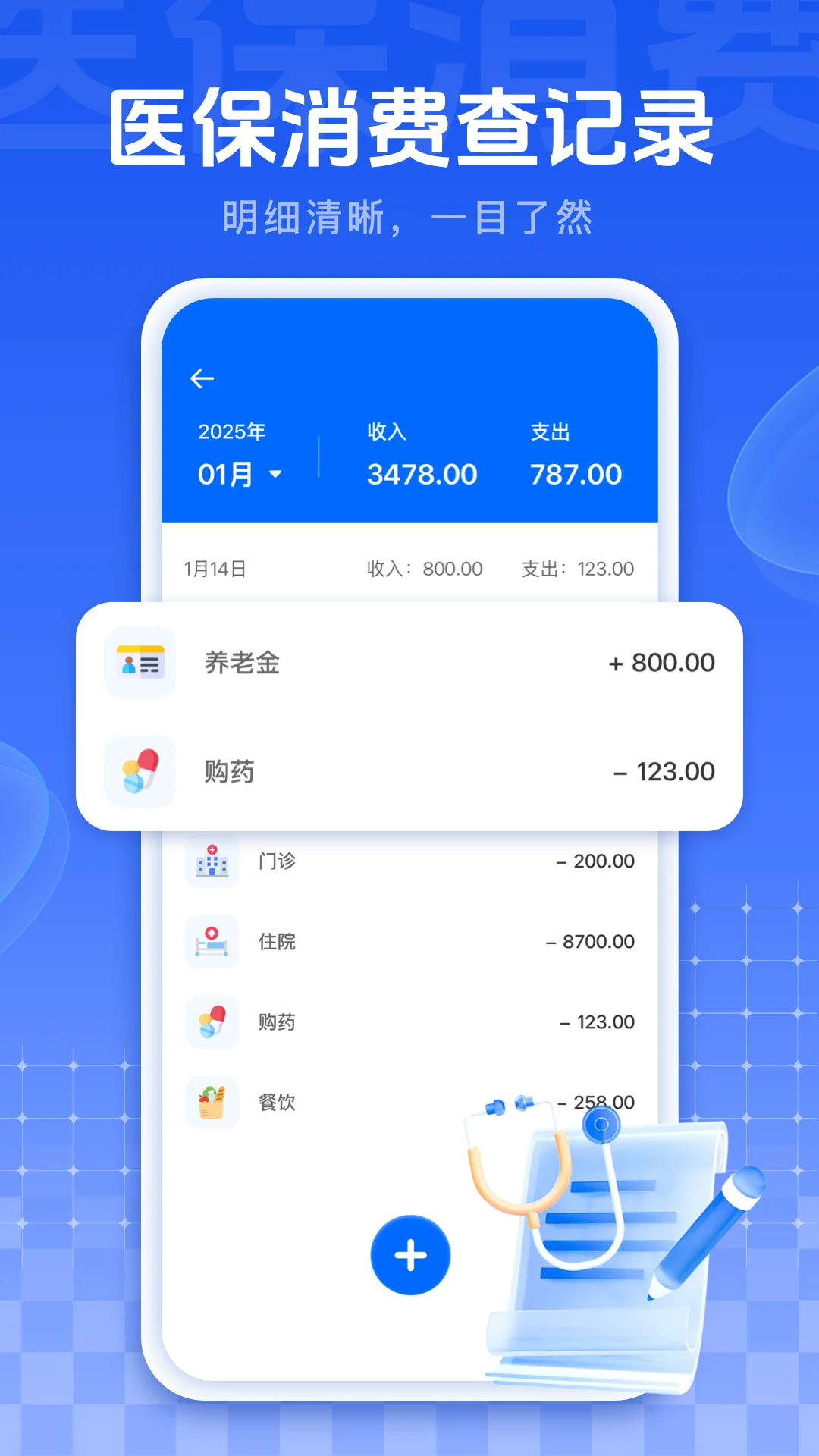This screenshot has height=1456, width=819.
Task: Tap the 门诊 outpatient hospital icon
Action: coord(212,861)
